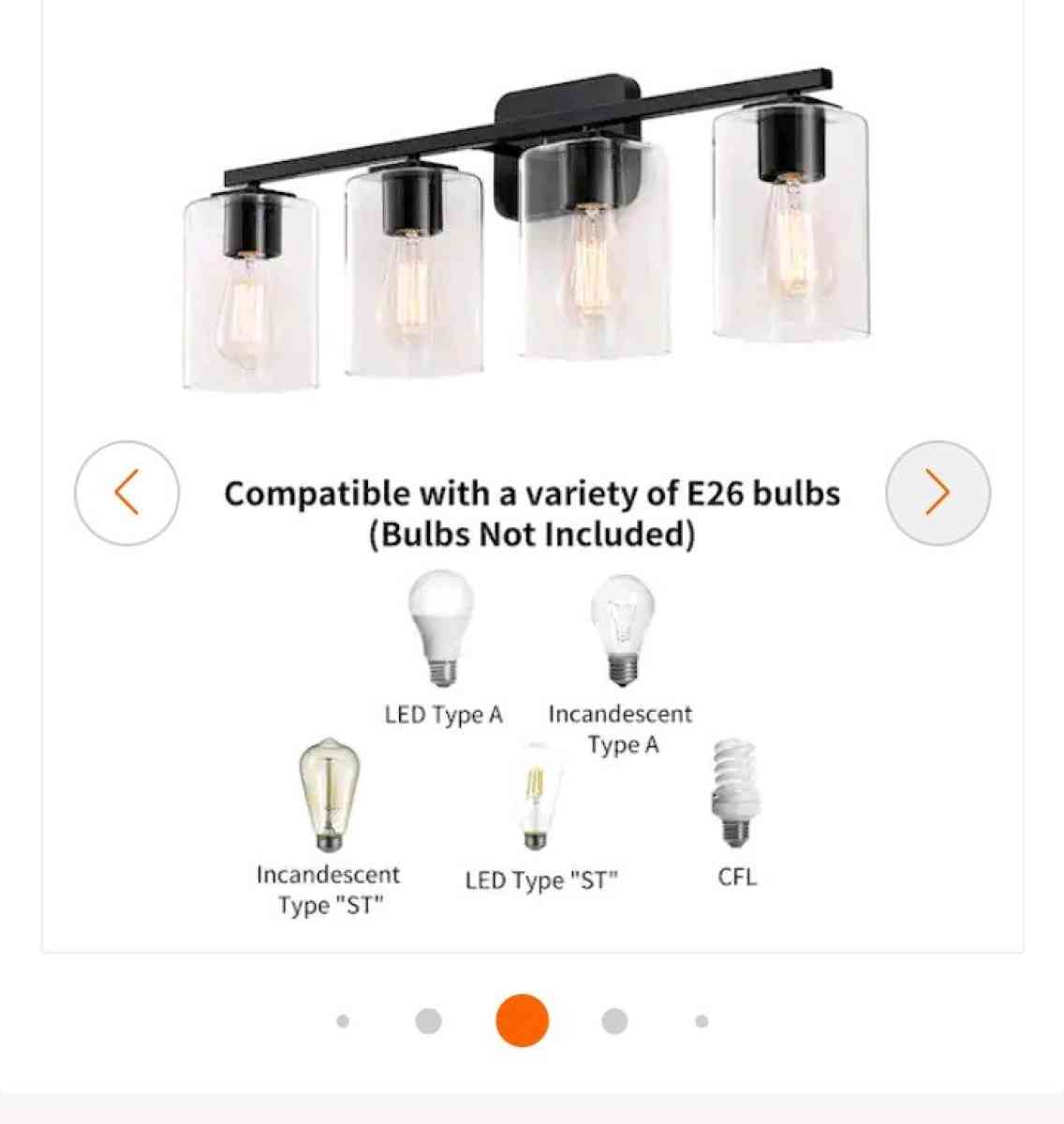The width and height of the screenshot is (1064, 1124).
Task: Jump to the last image dot
Action: (x=702, y=1021)
